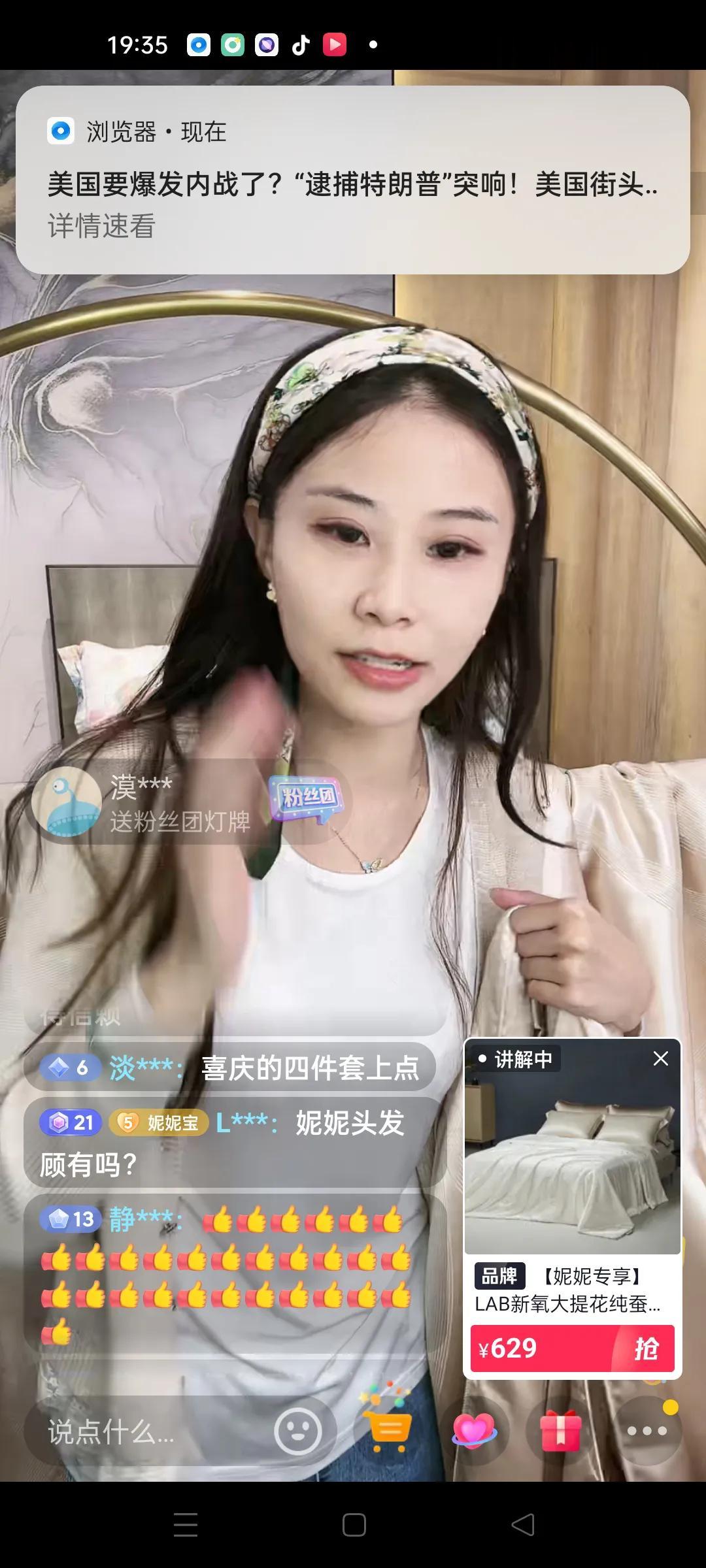The width and height of the screenshot is (706, 1568).
Task: Send a like with the heart icon
Action: pos(474,1431)
